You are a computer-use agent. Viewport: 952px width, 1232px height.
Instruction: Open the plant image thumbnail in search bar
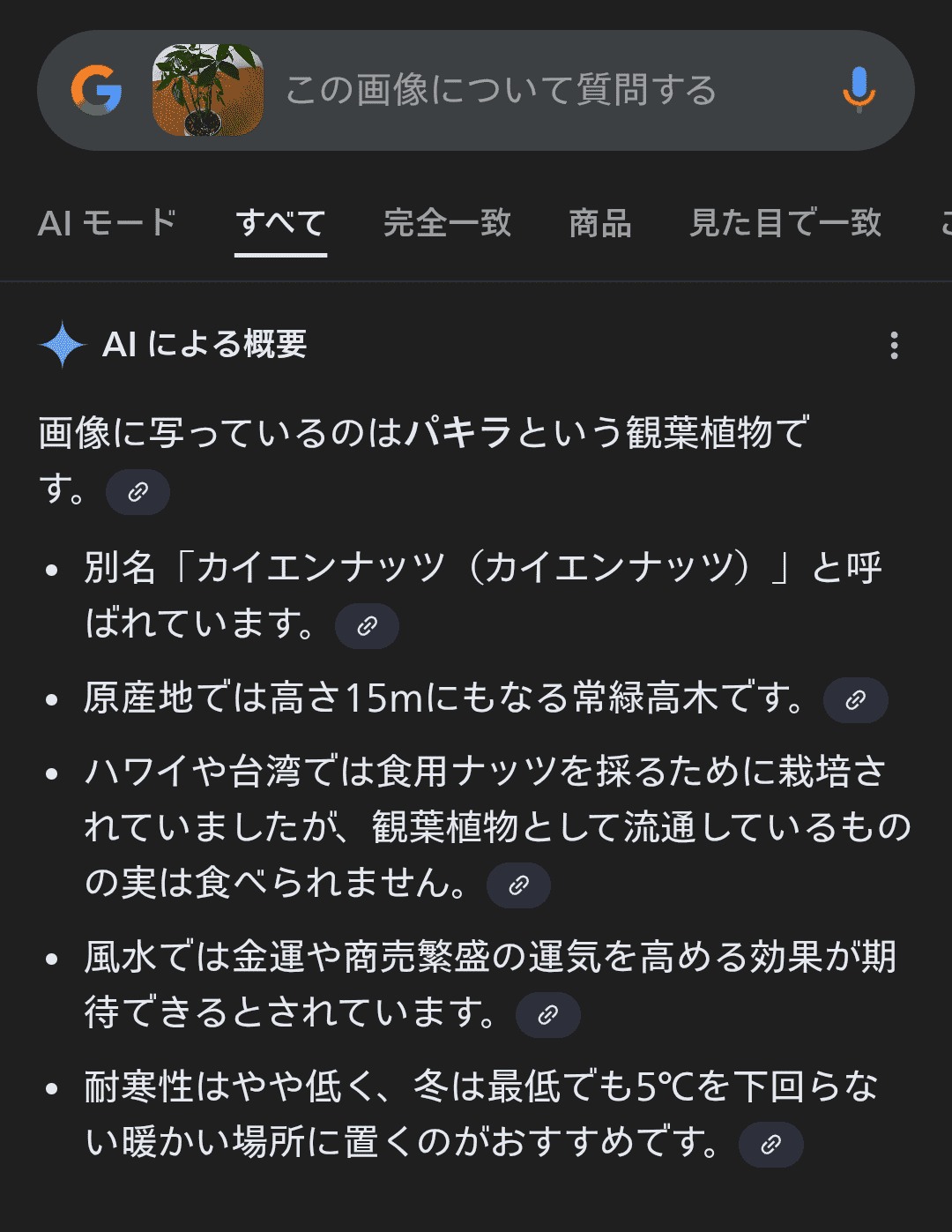[208, 90]
